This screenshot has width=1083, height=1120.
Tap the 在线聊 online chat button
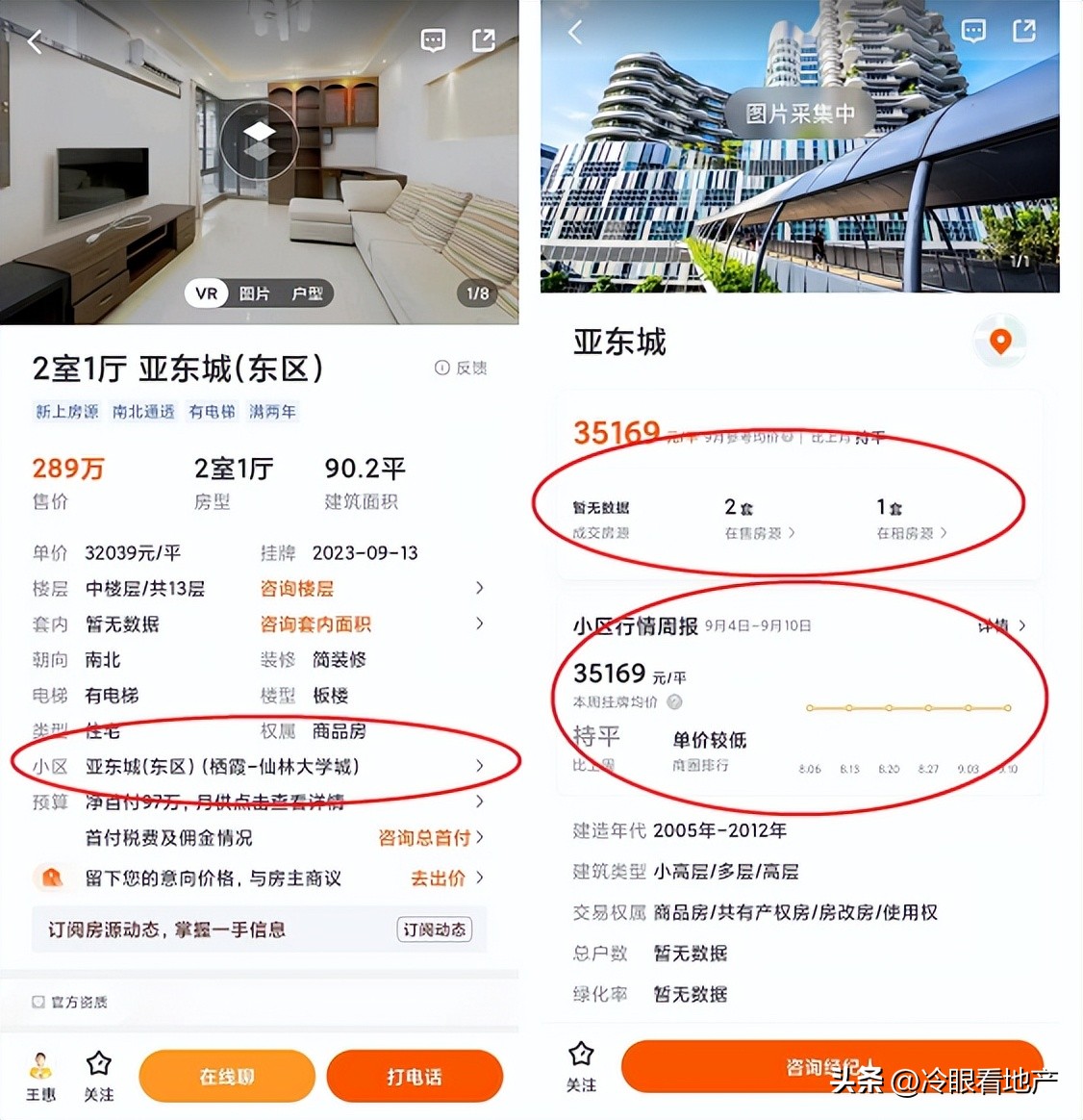click(x=226, y=1077)
